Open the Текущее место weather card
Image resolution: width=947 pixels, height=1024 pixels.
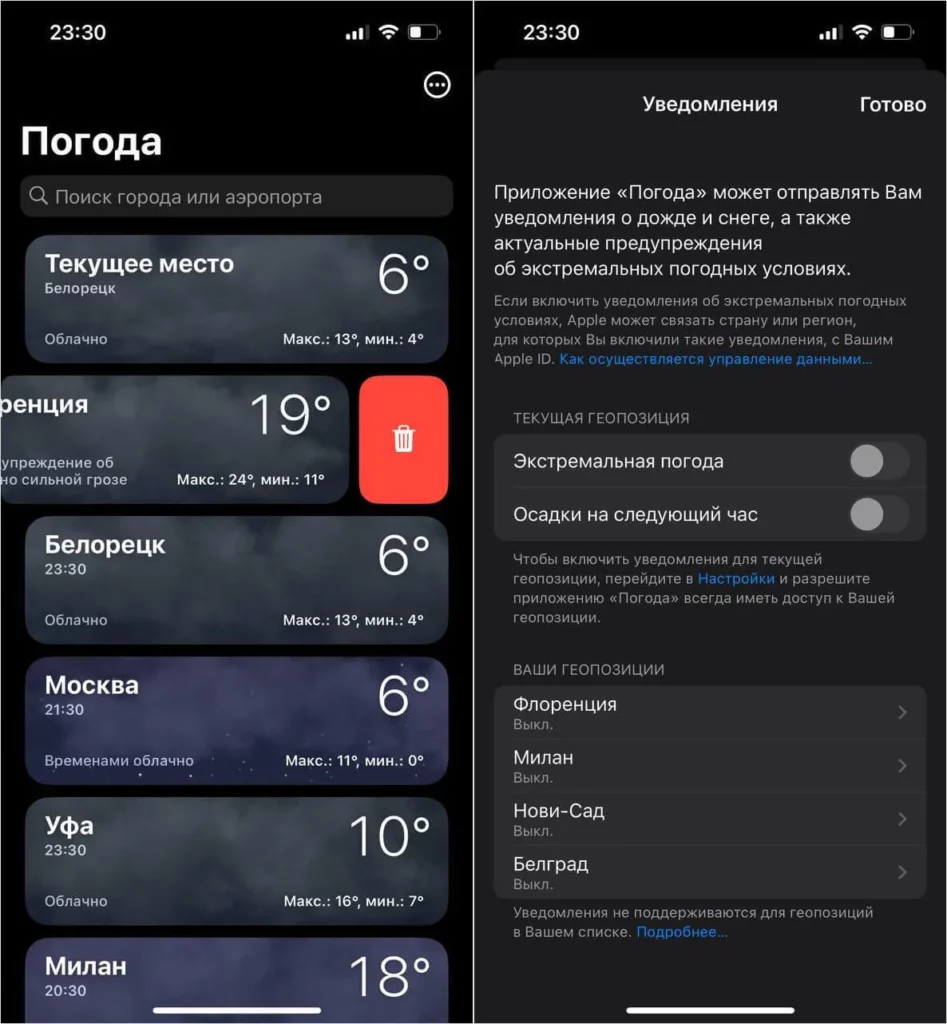tap(237, 299)
